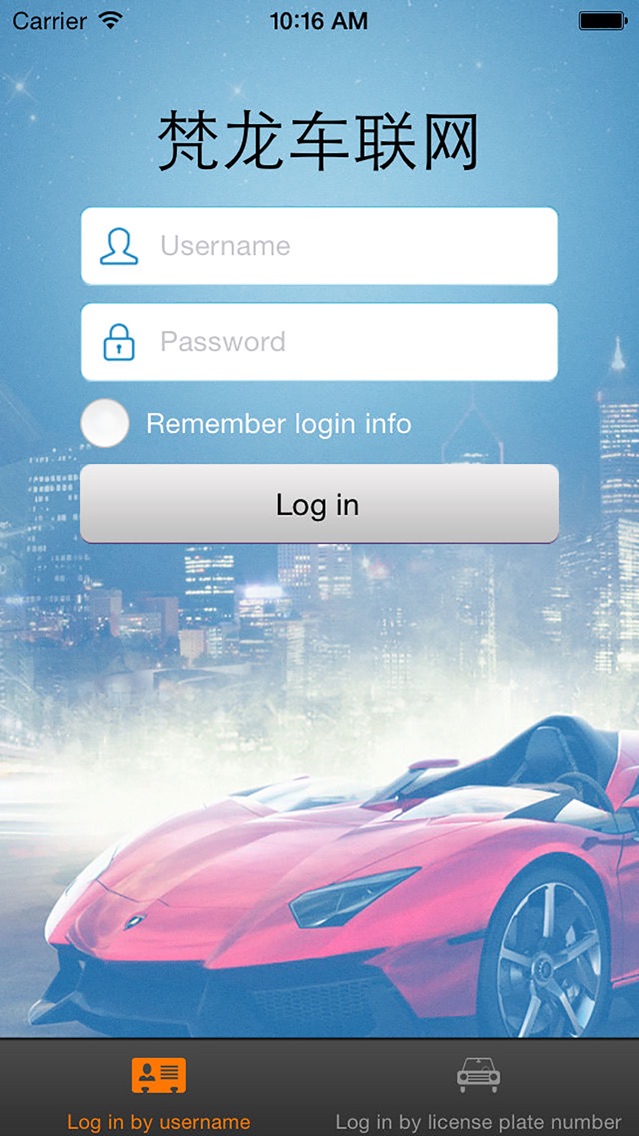The height and width of the screenshot is (1136, 639).
Task: Focus the Password field
Action: click(319, 341)
